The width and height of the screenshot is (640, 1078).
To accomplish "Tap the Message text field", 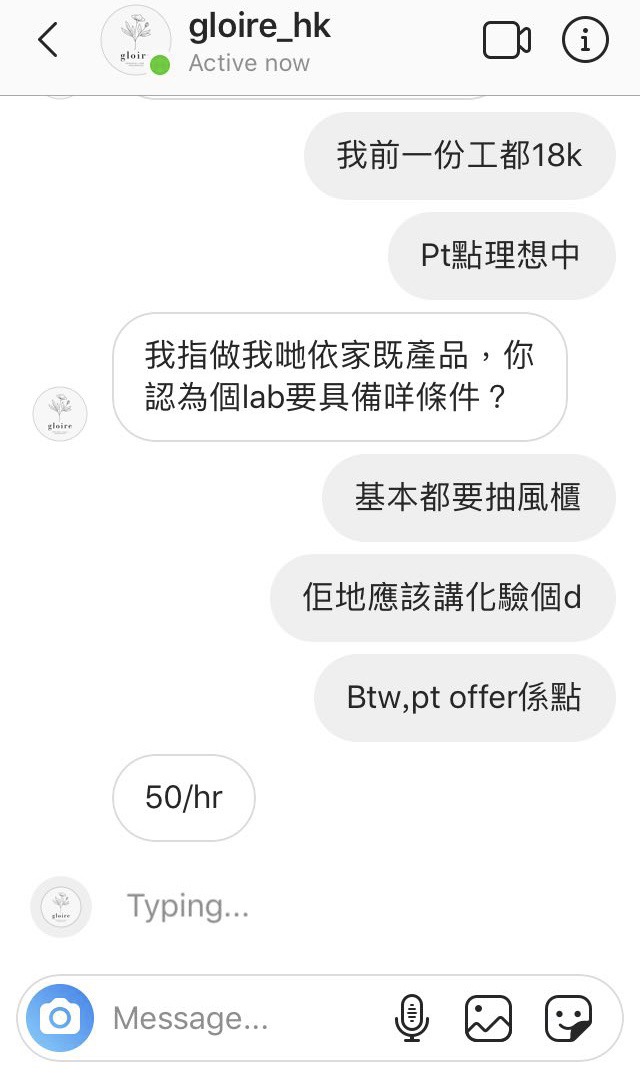I will pos(247,1018).
